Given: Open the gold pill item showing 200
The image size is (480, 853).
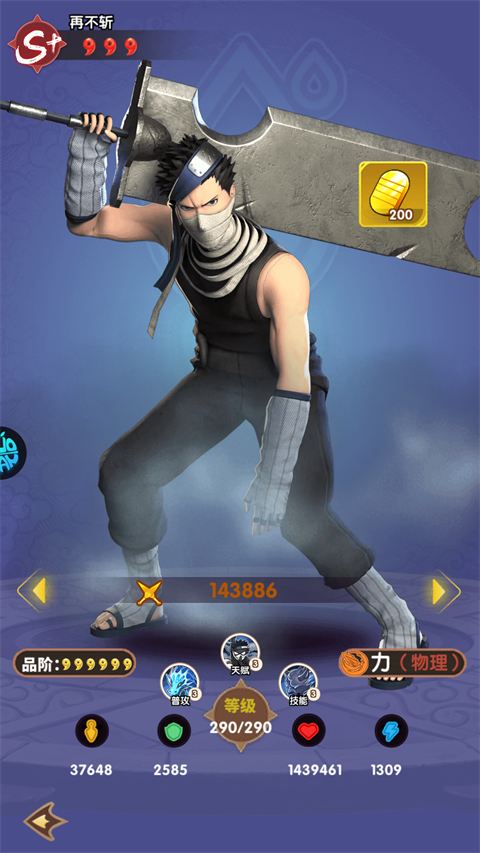Looking at the screenshot, I should [x=393, y=194].
